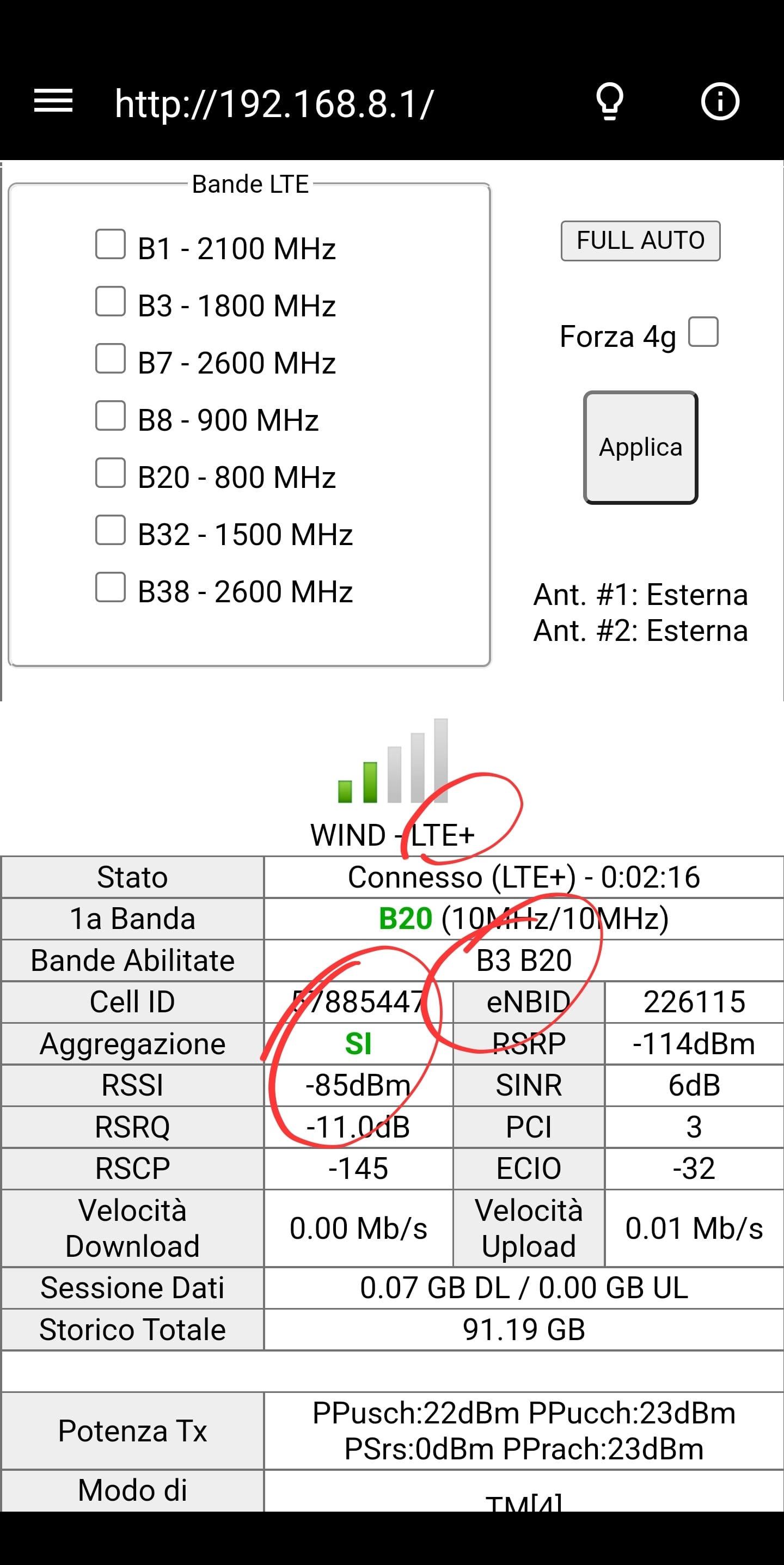The width and height of the screenshot is (784, 1565).
Task: Open the info icon
Action: click(720, 101)
